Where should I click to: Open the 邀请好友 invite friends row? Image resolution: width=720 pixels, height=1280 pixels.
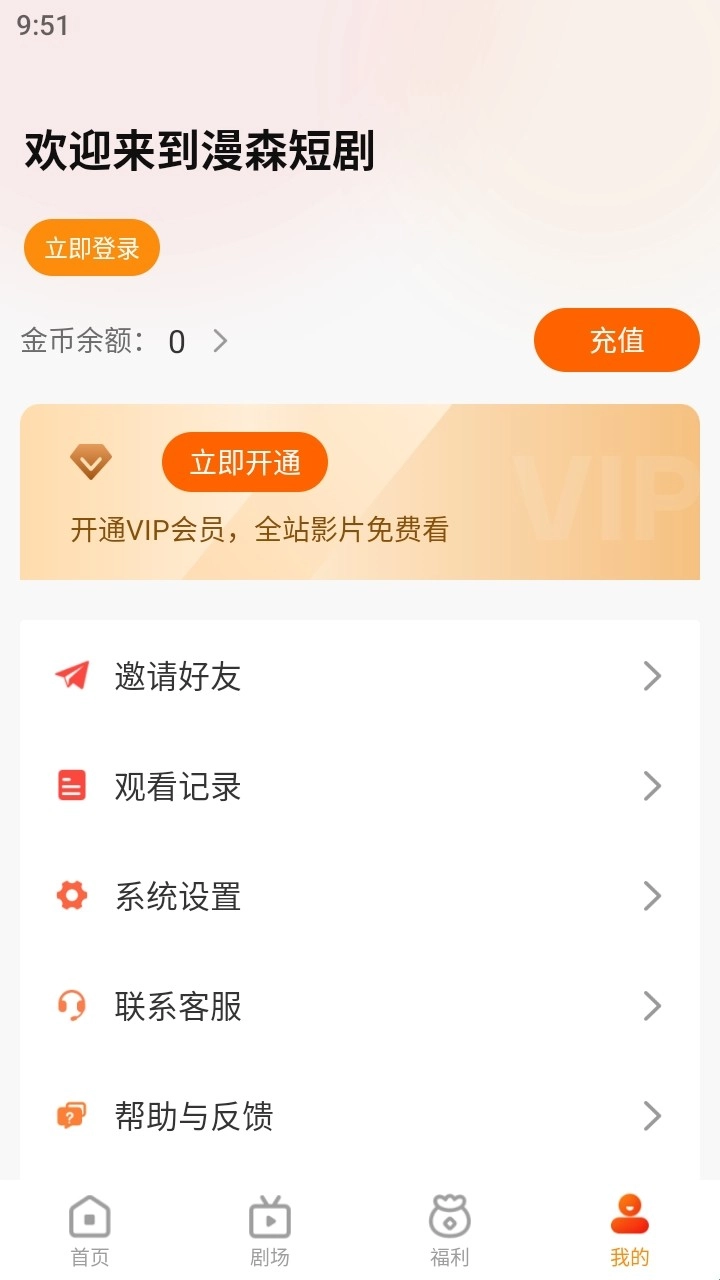(x=360, y=677)
